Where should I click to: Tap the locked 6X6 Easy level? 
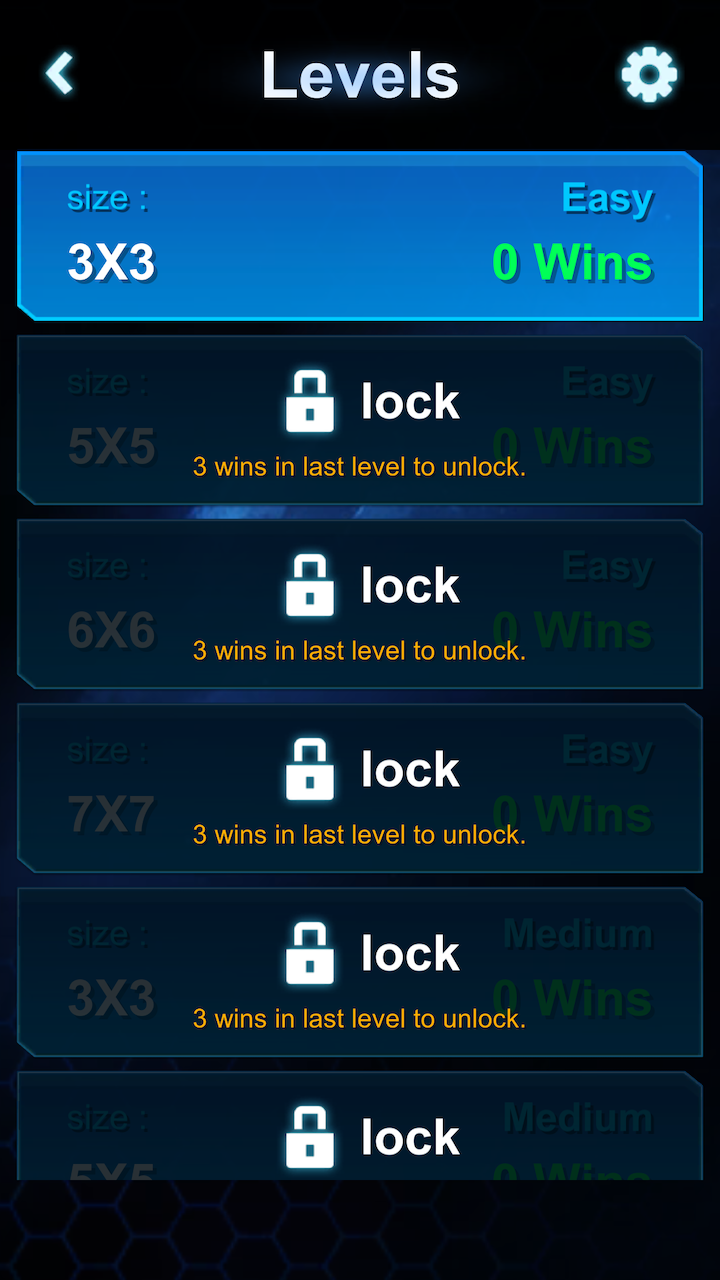point(360,604)
